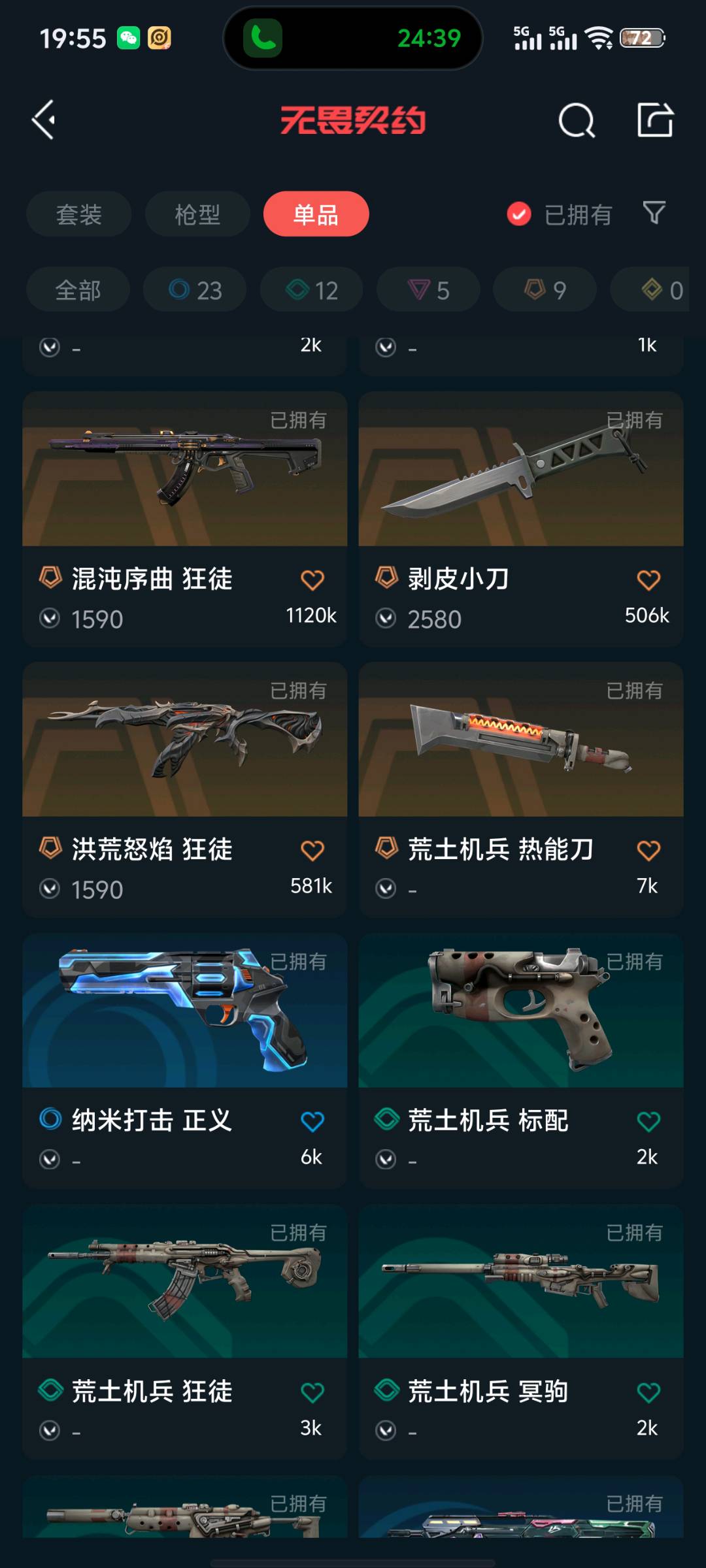706x1568 pixels.
Task: Filter by the orange tier chip 9
Action: point(545,290)
